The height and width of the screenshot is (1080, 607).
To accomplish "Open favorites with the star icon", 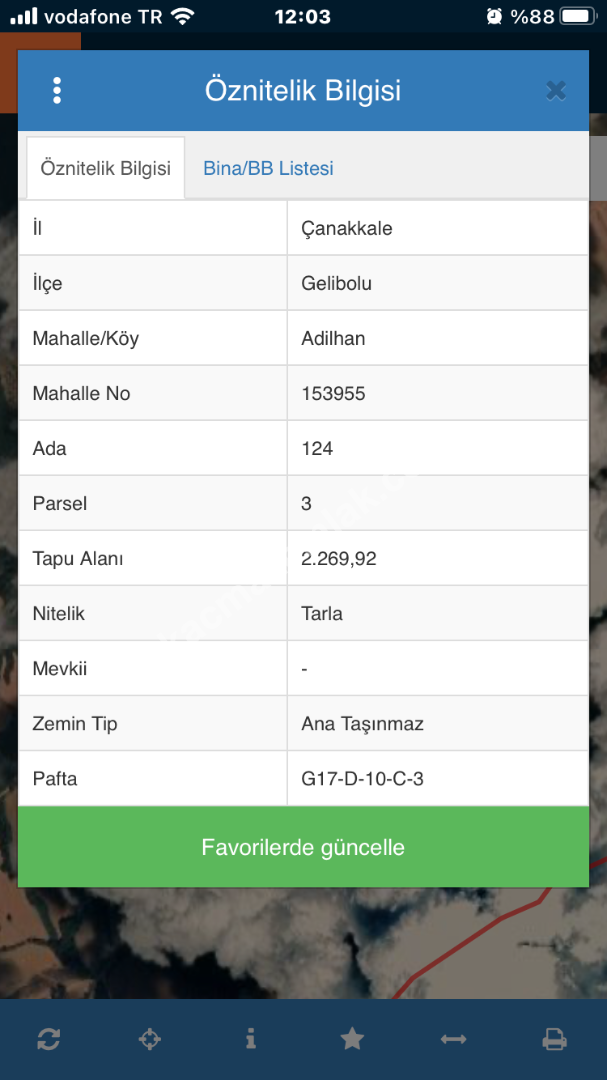I will tap(352, 1039).
